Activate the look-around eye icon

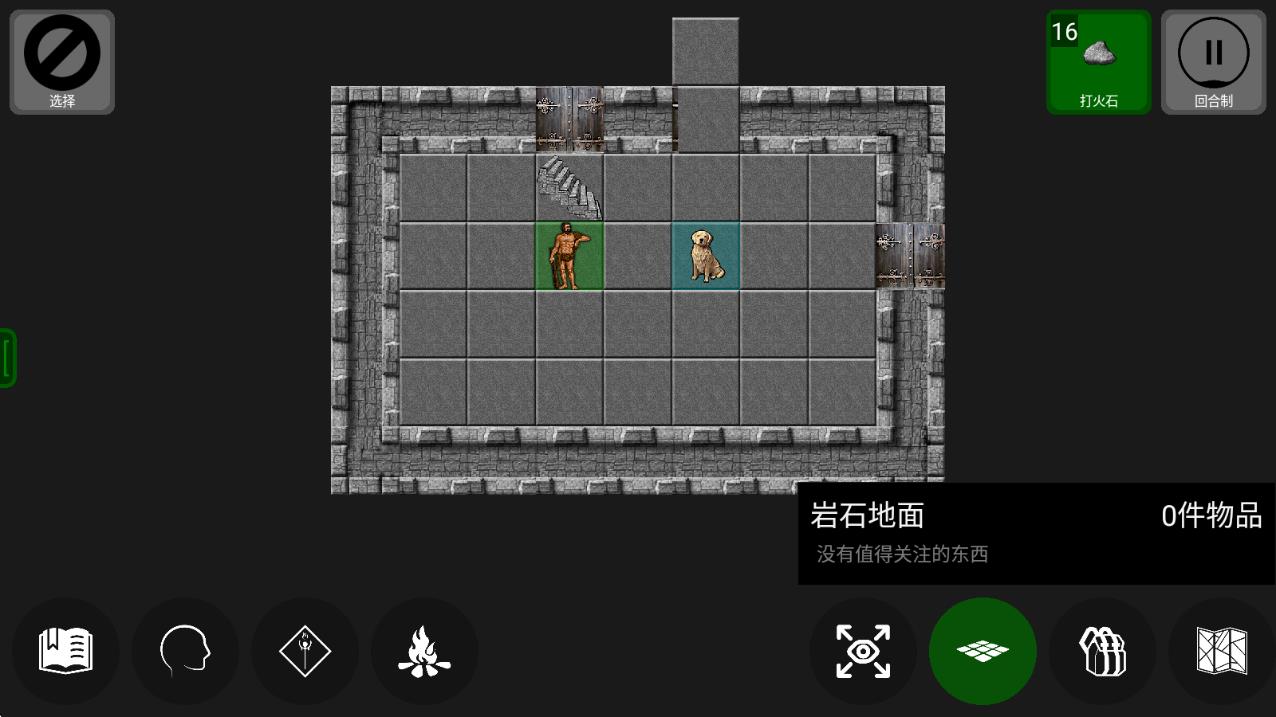coord(862,651)
